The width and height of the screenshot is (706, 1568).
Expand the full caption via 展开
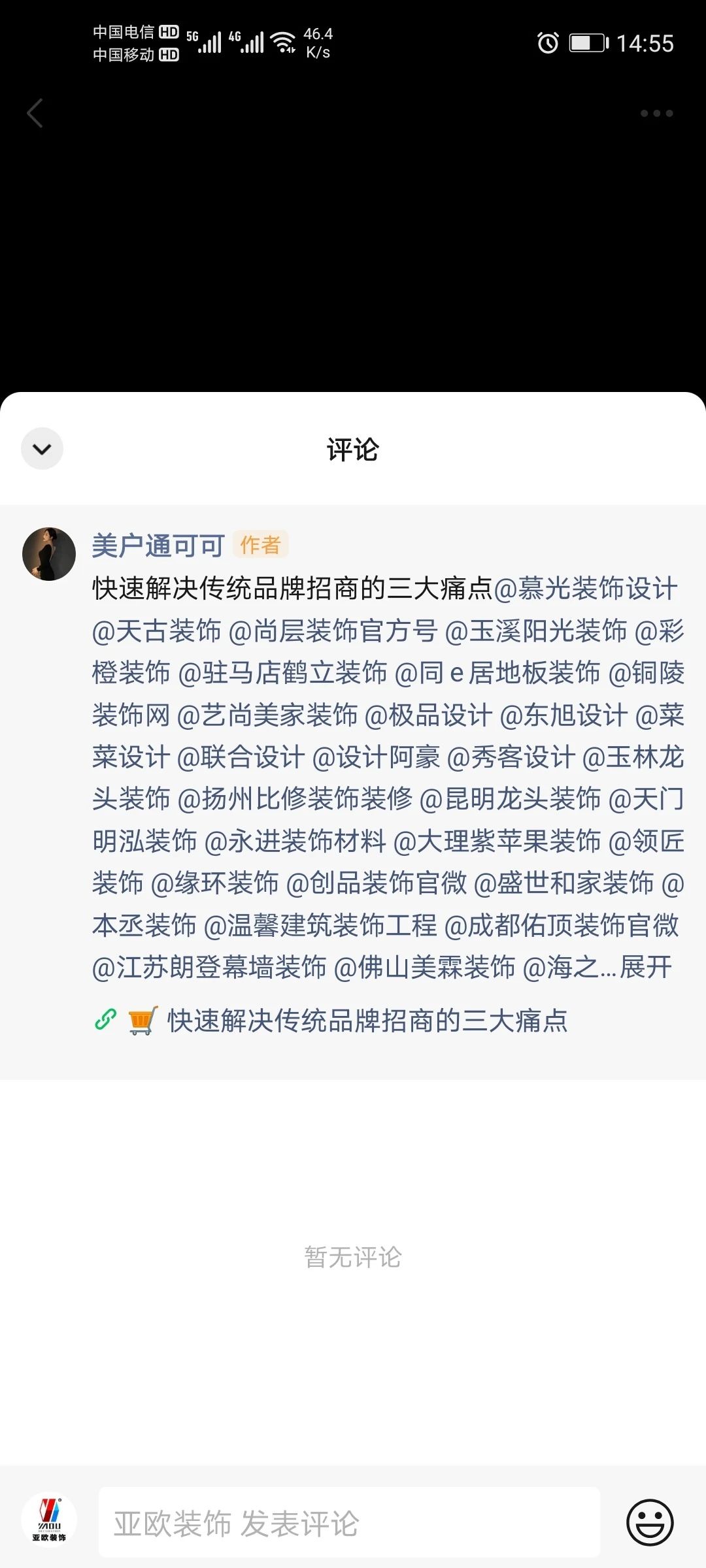pyautogui.click(x=646, y=967)
